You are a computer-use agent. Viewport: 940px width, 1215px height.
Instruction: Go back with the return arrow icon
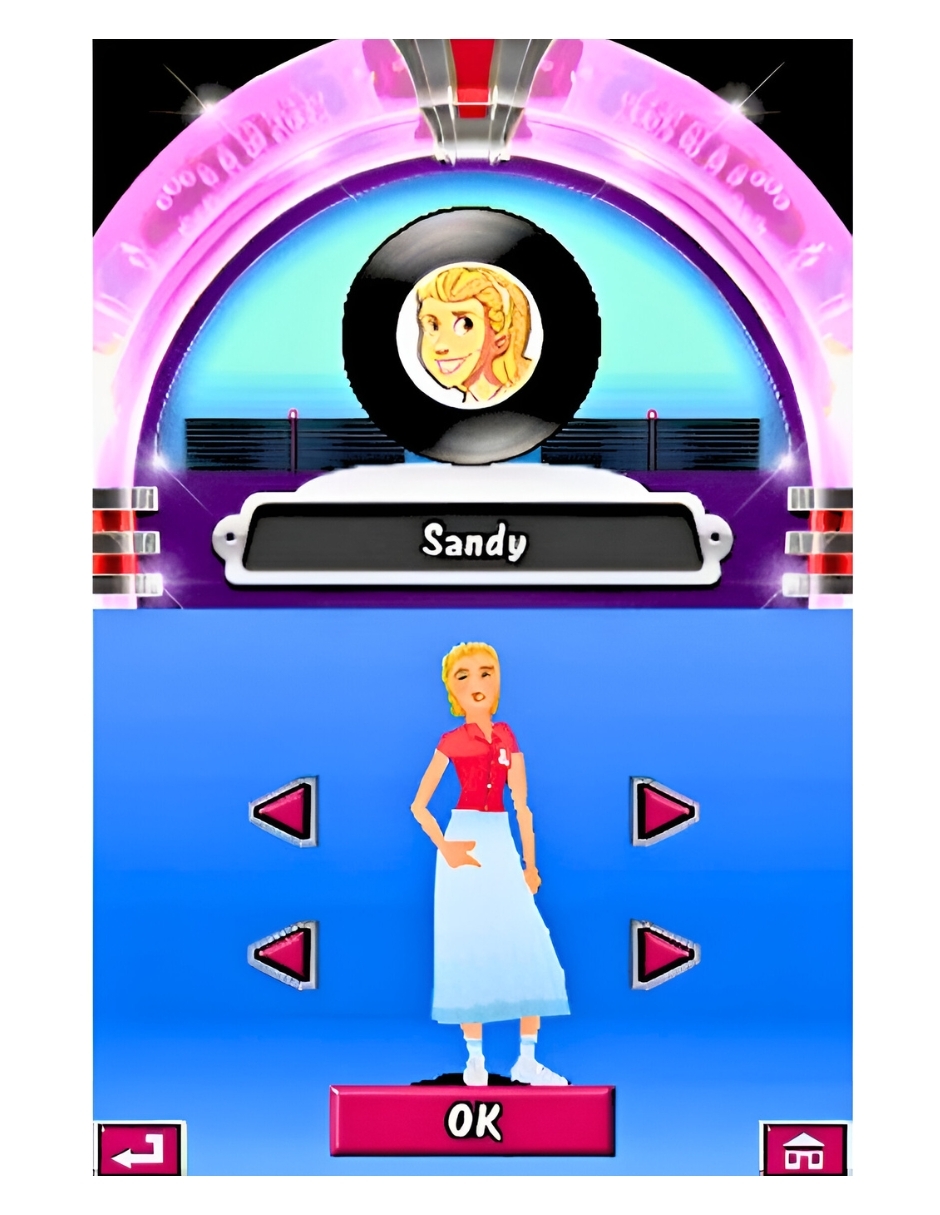(x=139, y=1150)
